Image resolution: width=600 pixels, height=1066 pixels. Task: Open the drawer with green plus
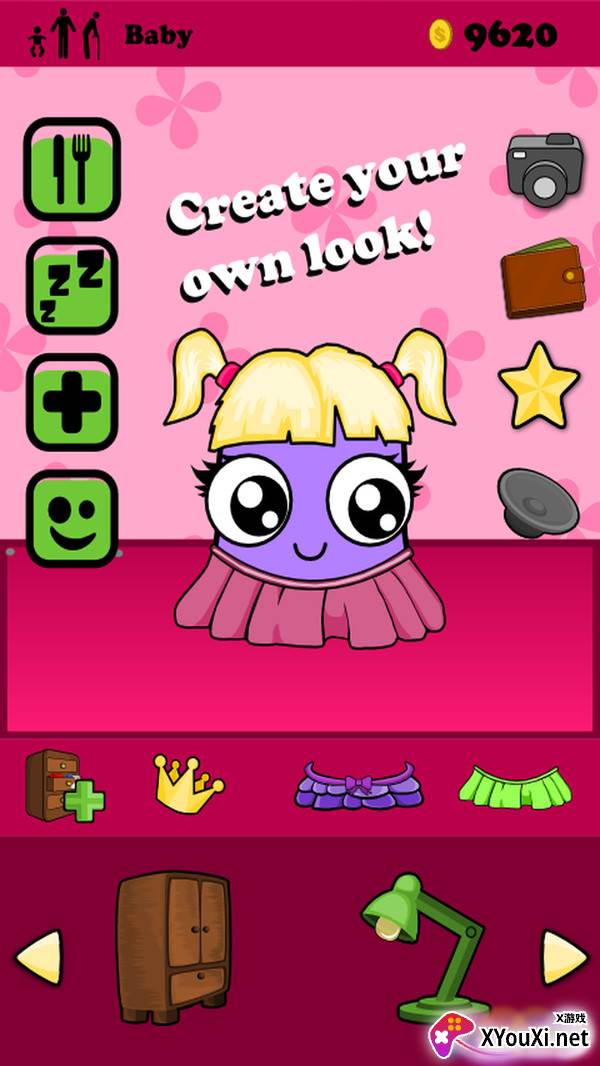point(65,786)
